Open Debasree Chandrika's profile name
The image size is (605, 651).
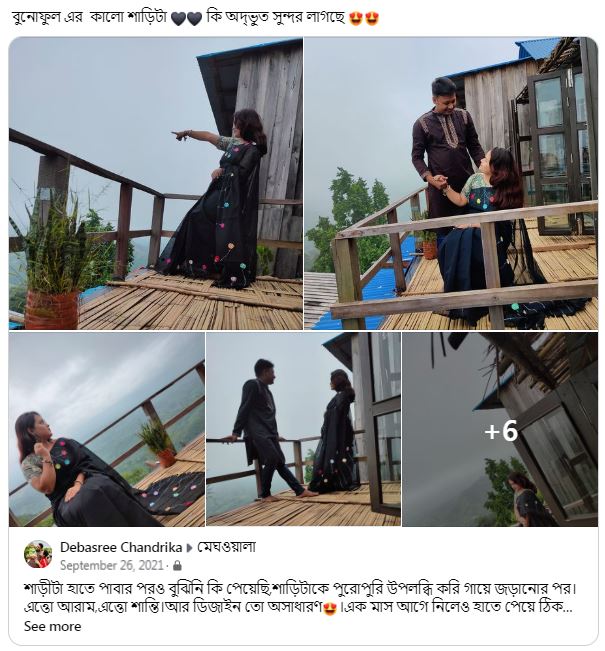(x=120, y=547)
